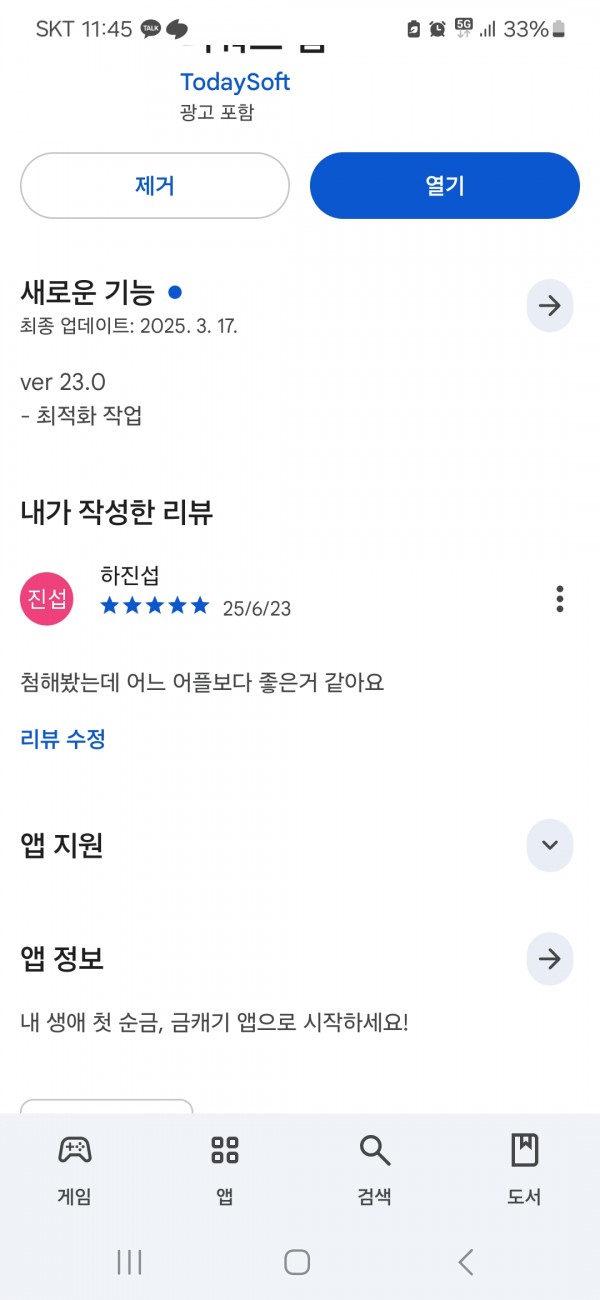
Task: Open review options menu for 하진섭
Action: 560,599
